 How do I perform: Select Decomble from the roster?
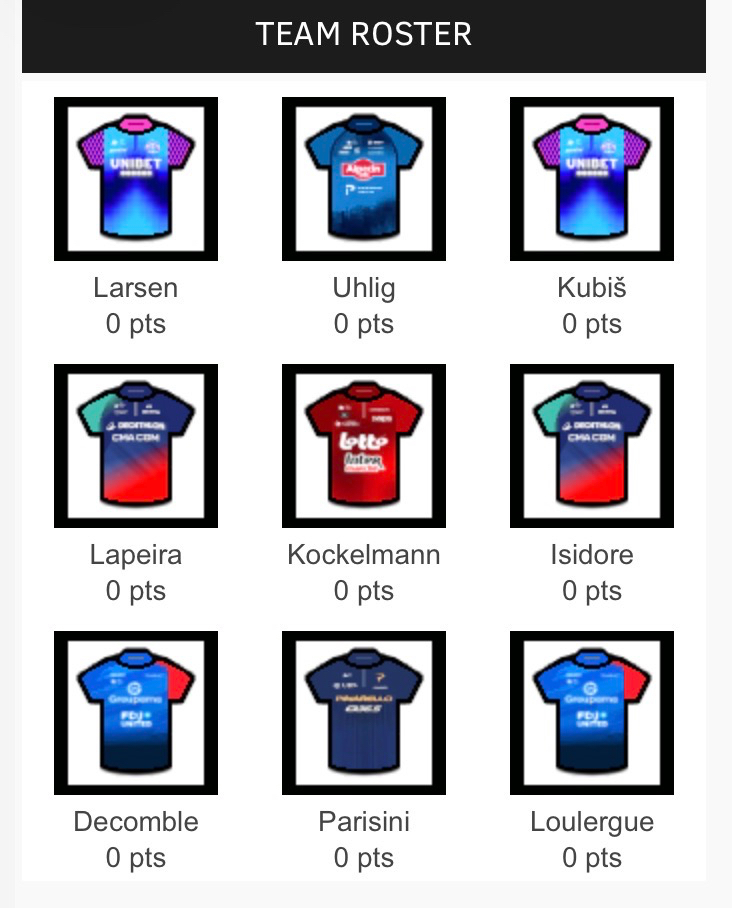[x=136, y=713]
